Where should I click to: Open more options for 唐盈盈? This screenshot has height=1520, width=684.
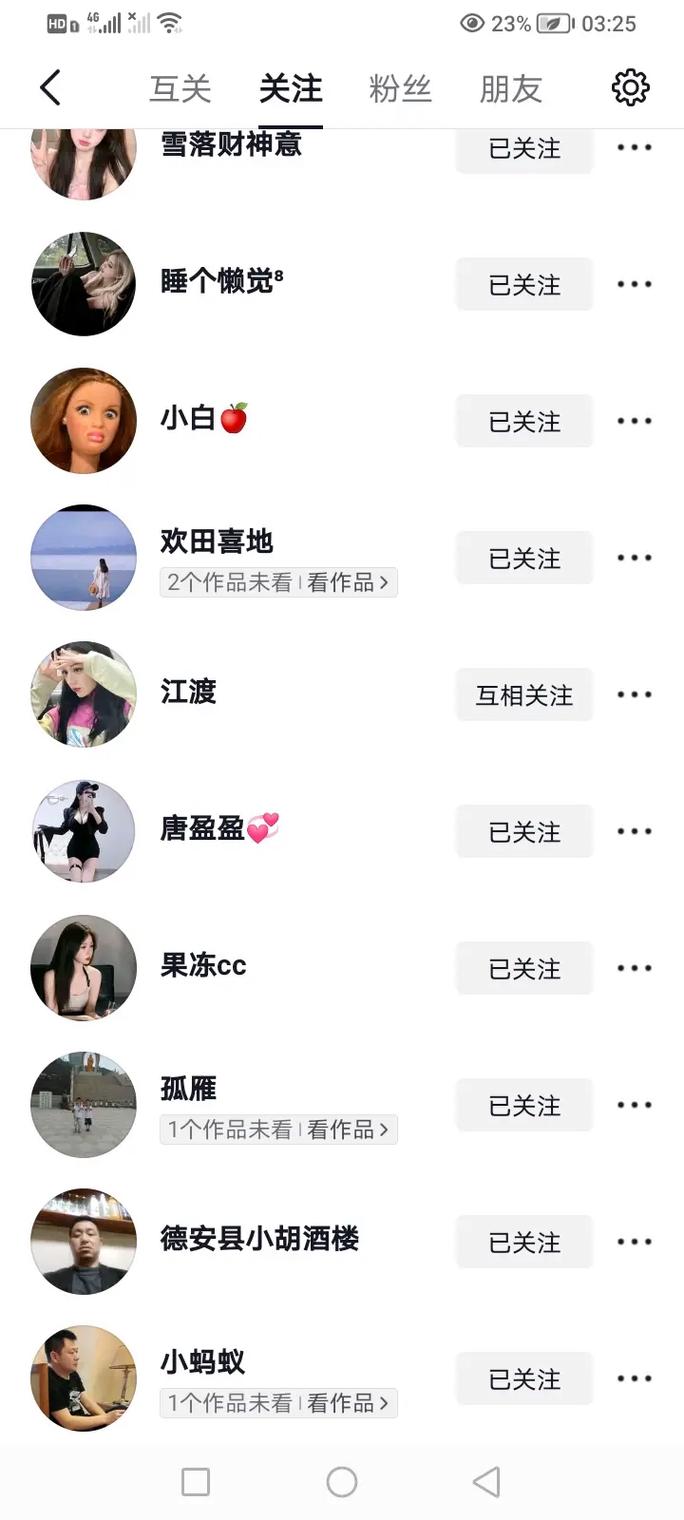634,831
